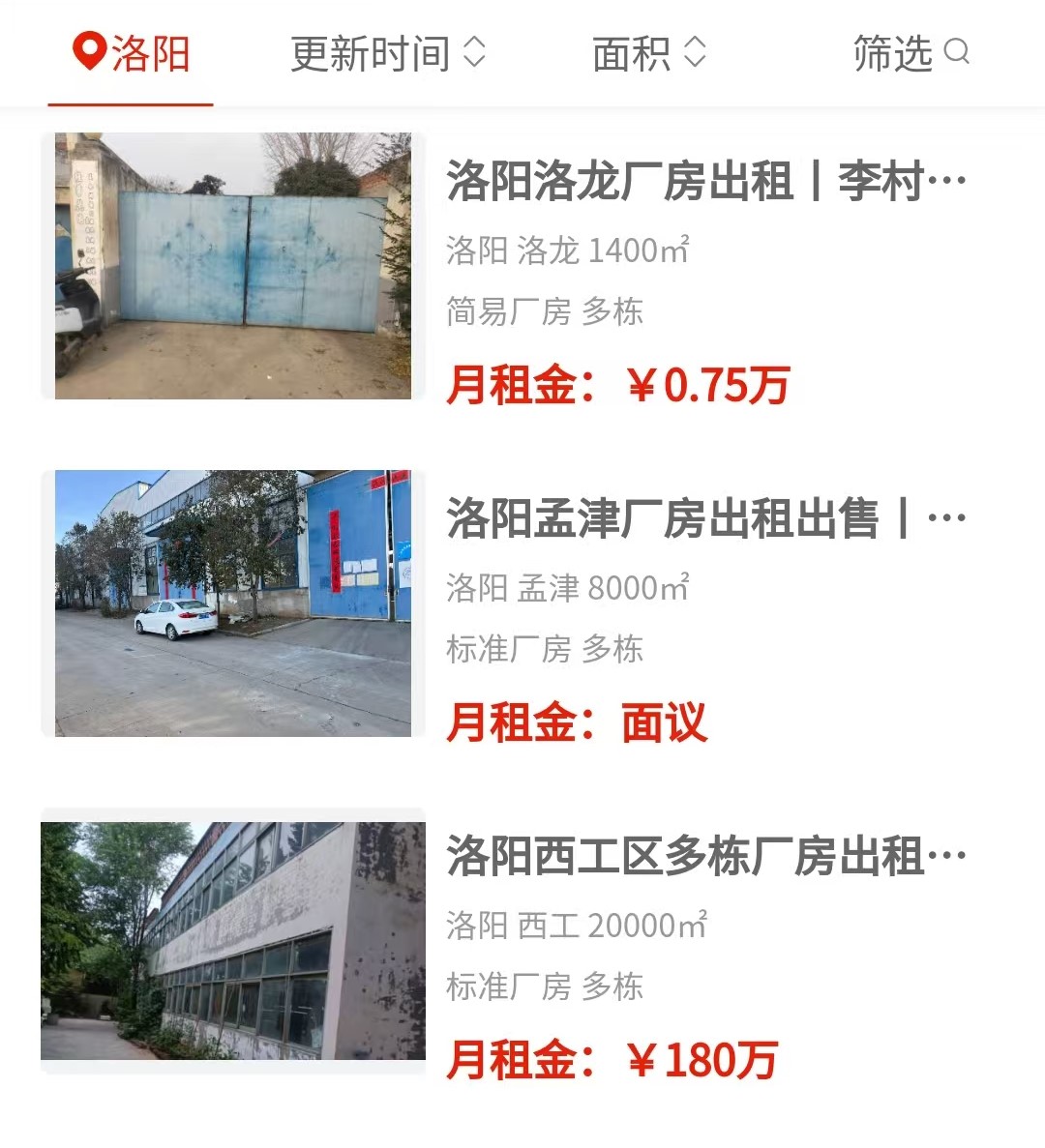Open the 洛阳 city location selector
Screen dimensions: 1045x1148
coord(131,53)
